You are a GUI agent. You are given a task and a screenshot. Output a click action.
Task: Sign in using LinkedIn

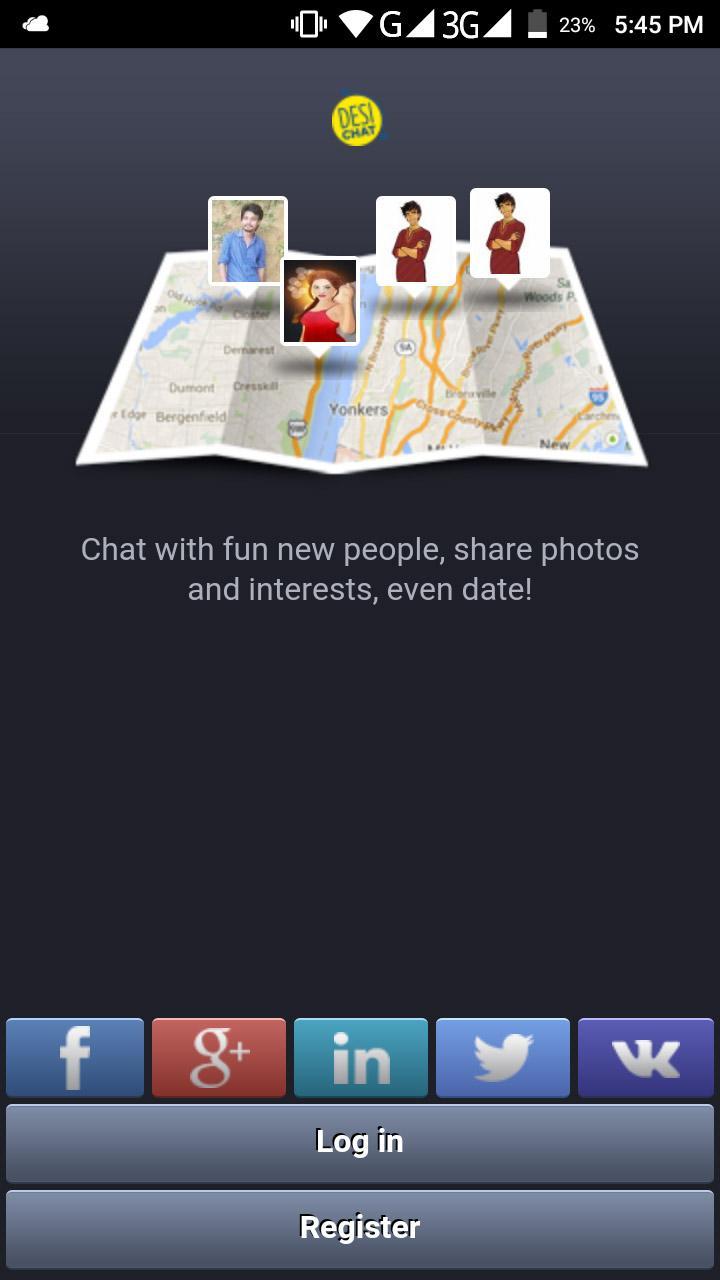click(x=361, y=1058)
